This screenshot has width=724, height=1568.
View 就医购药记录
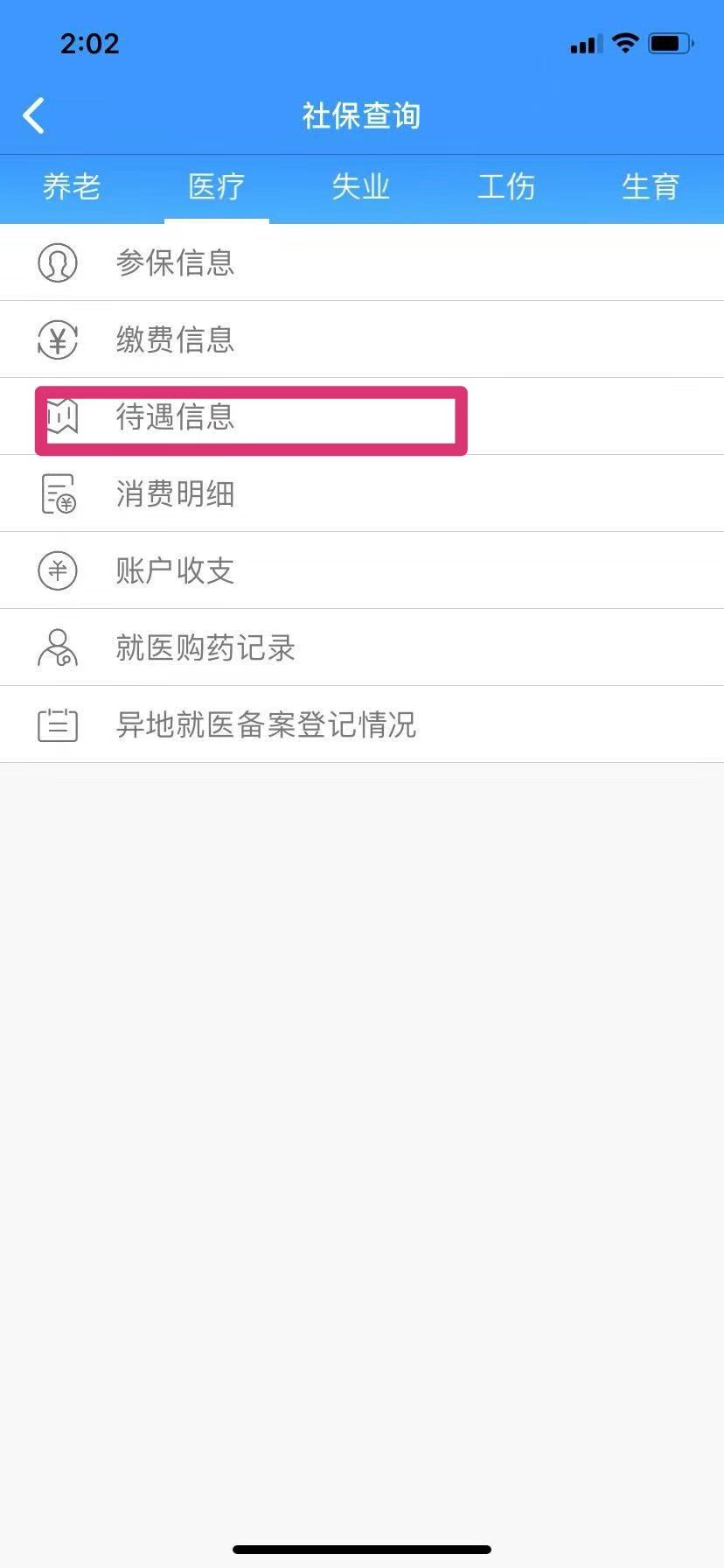tap(362, 647)
